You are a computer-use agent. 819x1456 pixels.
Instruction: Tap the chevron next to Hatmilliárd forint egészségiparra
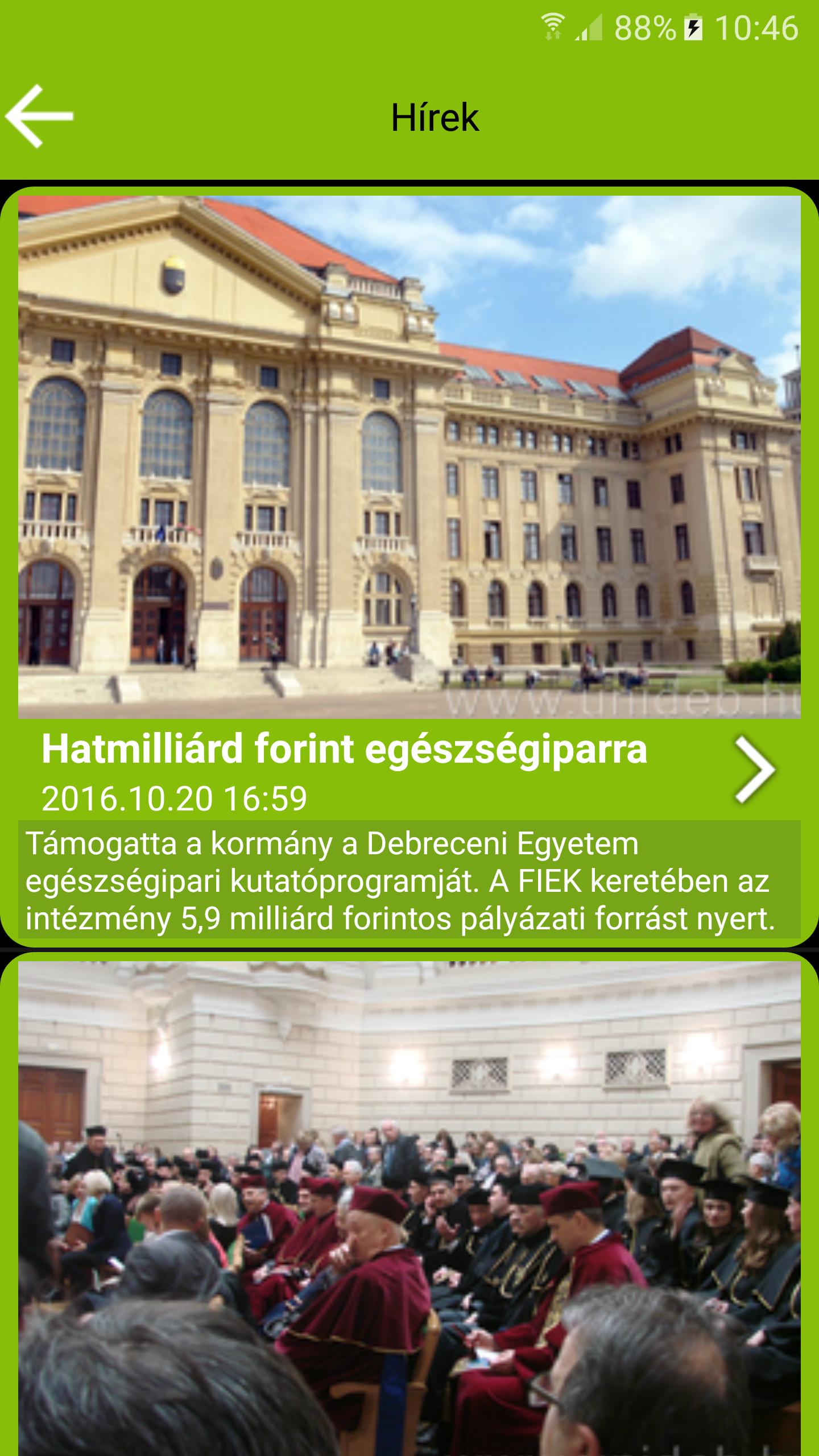(755, 770)
